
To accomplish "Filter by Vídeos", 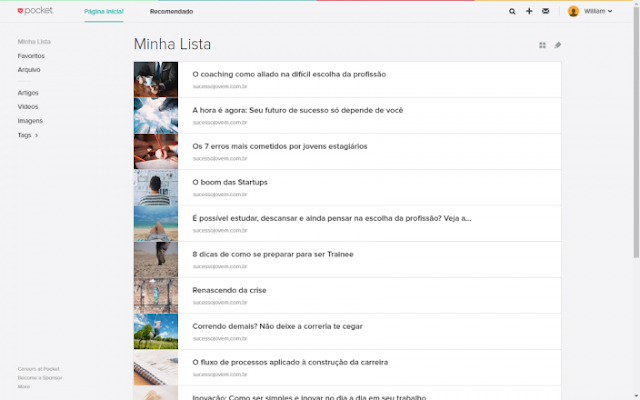I will 28,106.
